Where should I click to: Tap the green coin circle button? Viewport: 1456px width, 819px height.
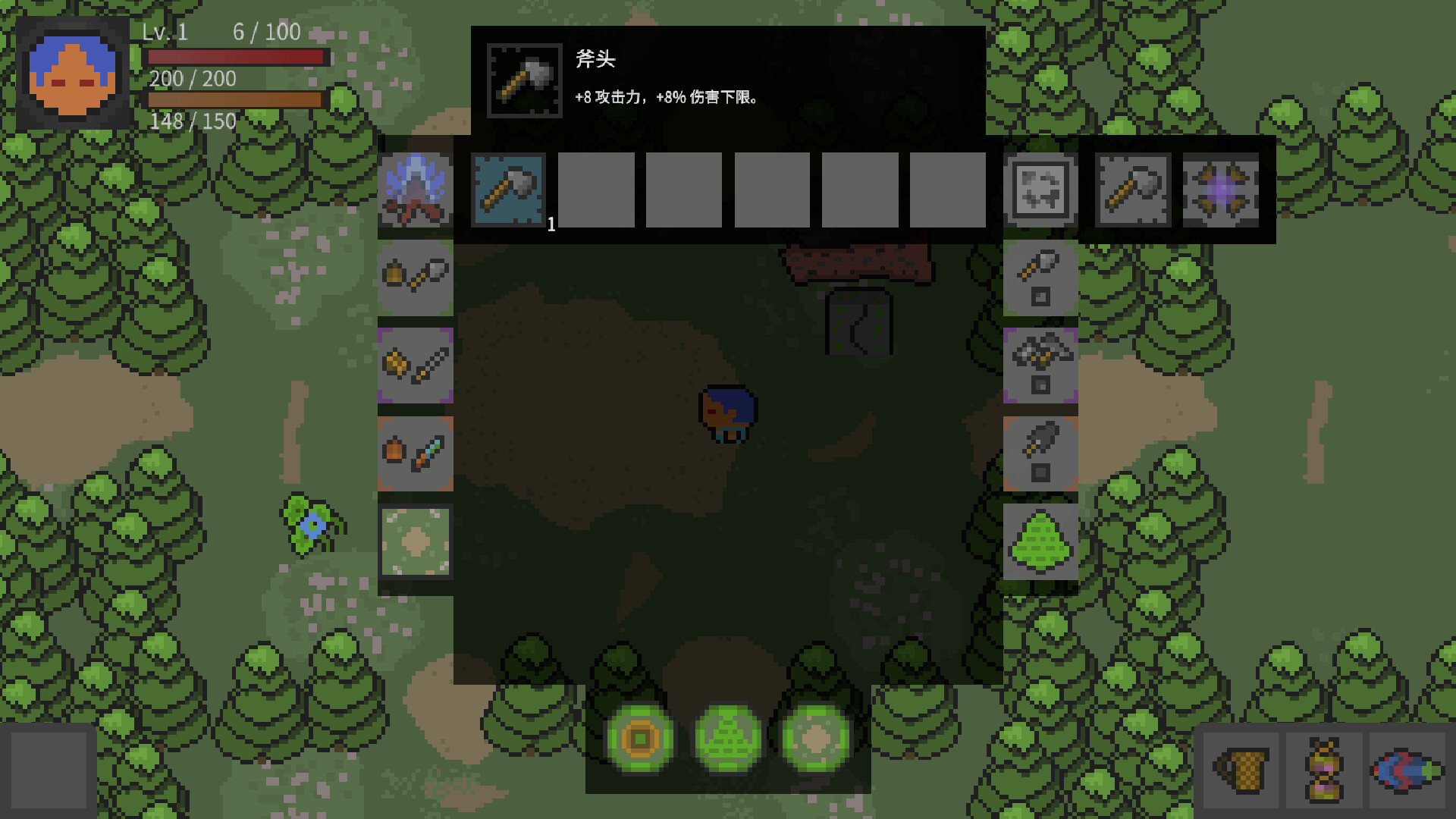(x=640, y=739)
